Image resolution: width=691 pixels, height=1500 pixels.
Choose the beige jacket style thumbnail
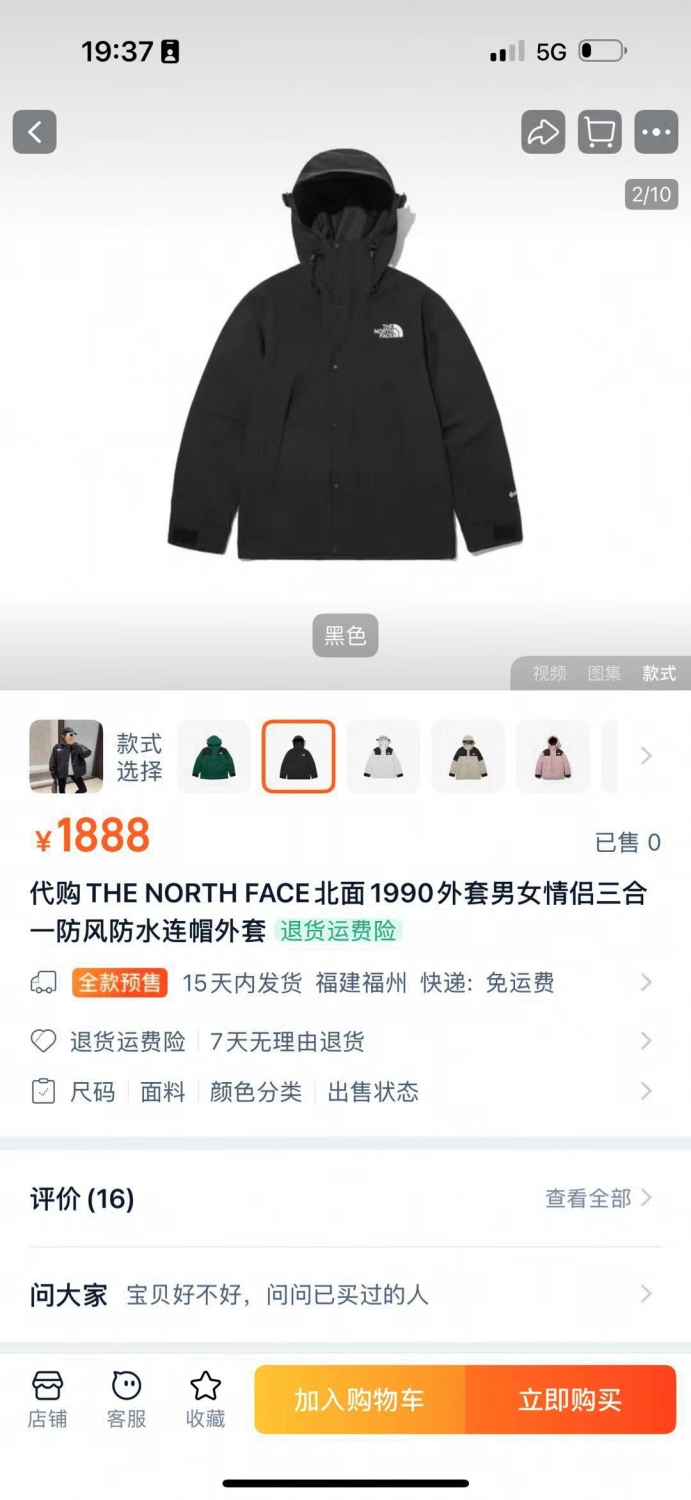(468, 757)
